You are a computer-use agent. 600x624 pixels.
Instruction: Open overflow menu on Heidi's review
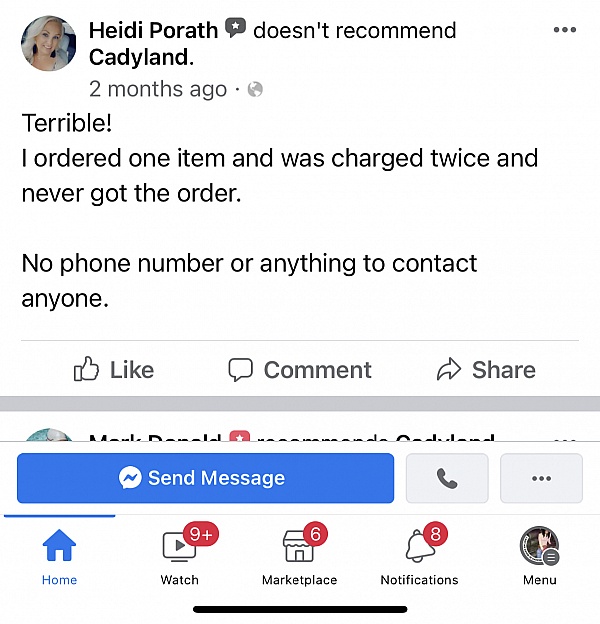564,30
